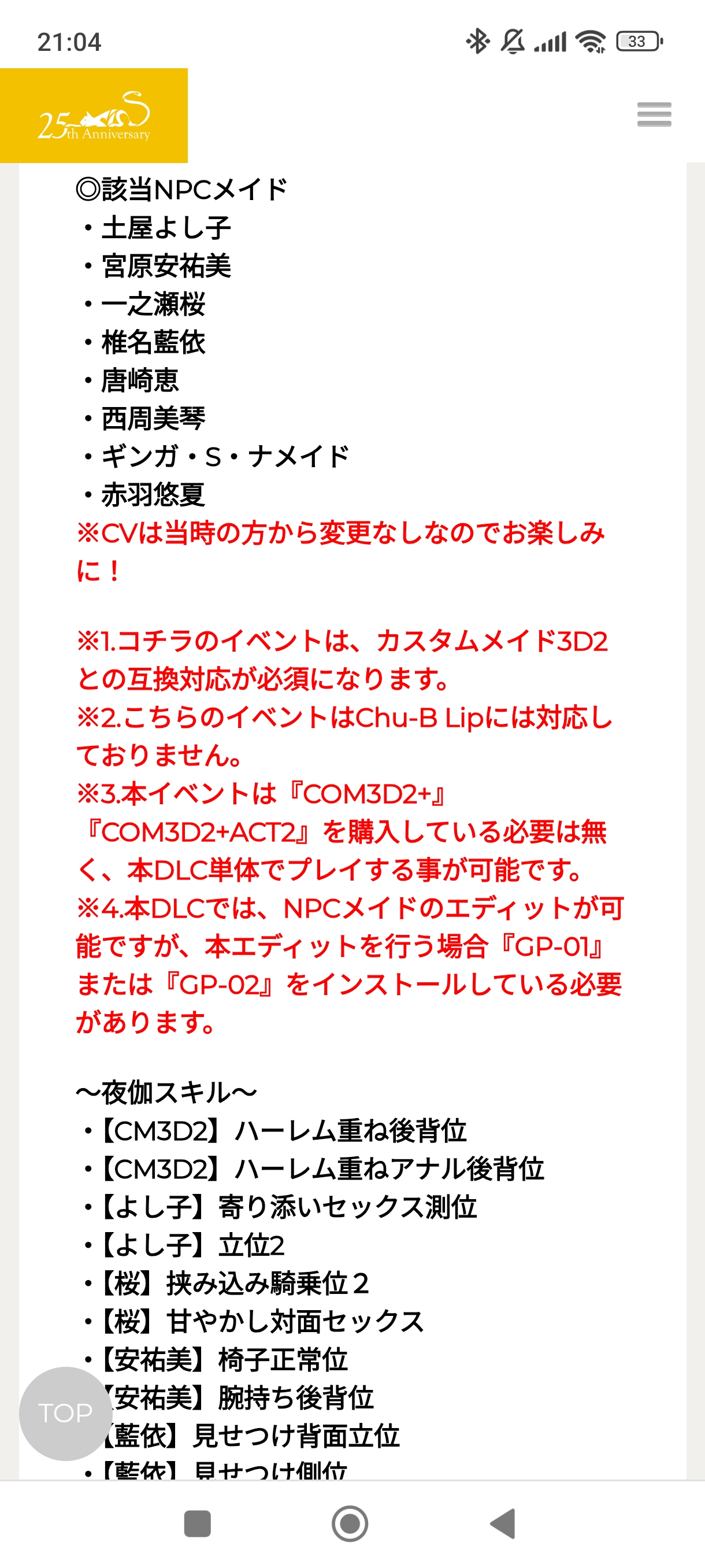Open the hamburger menu

[654, 114]
